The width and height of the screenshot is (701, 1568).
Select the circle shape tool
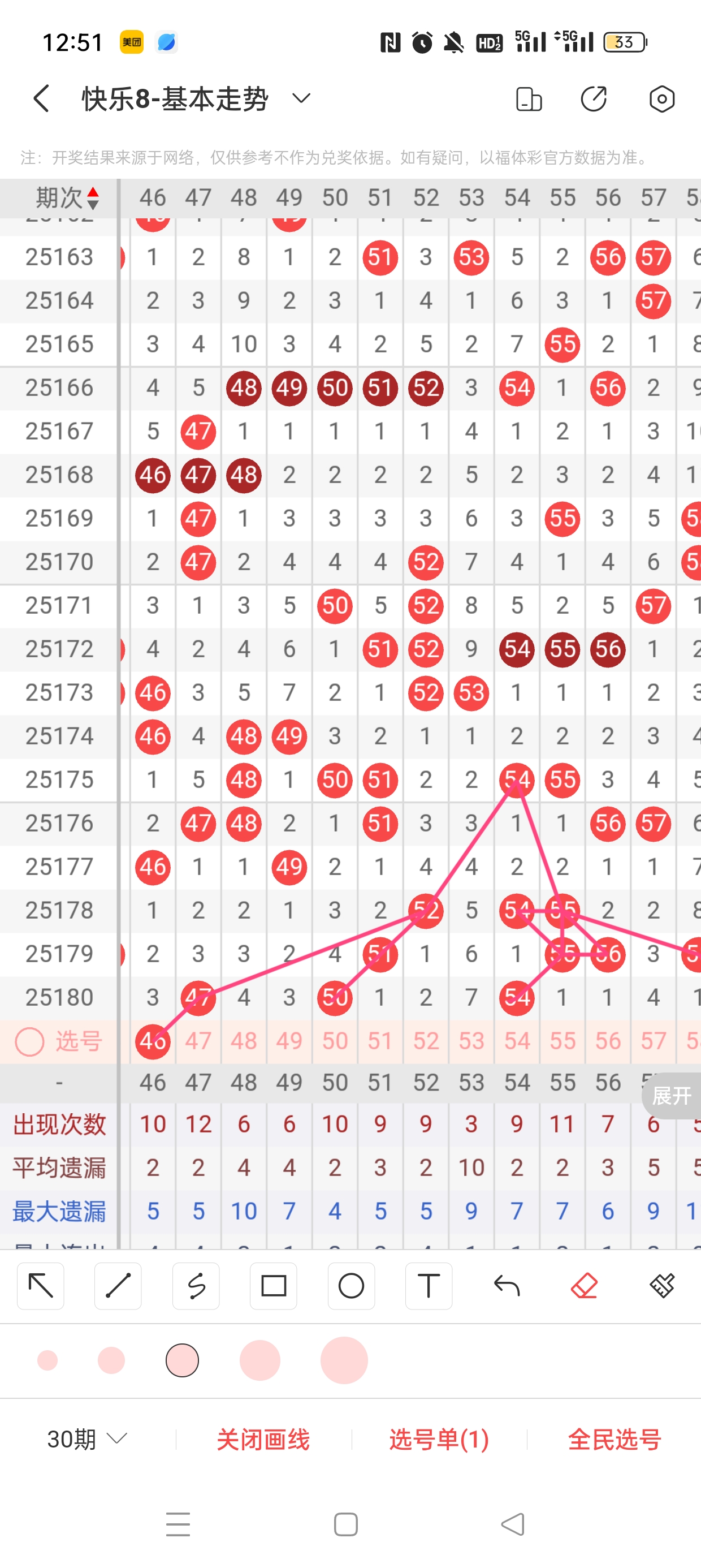[351, 1286]
